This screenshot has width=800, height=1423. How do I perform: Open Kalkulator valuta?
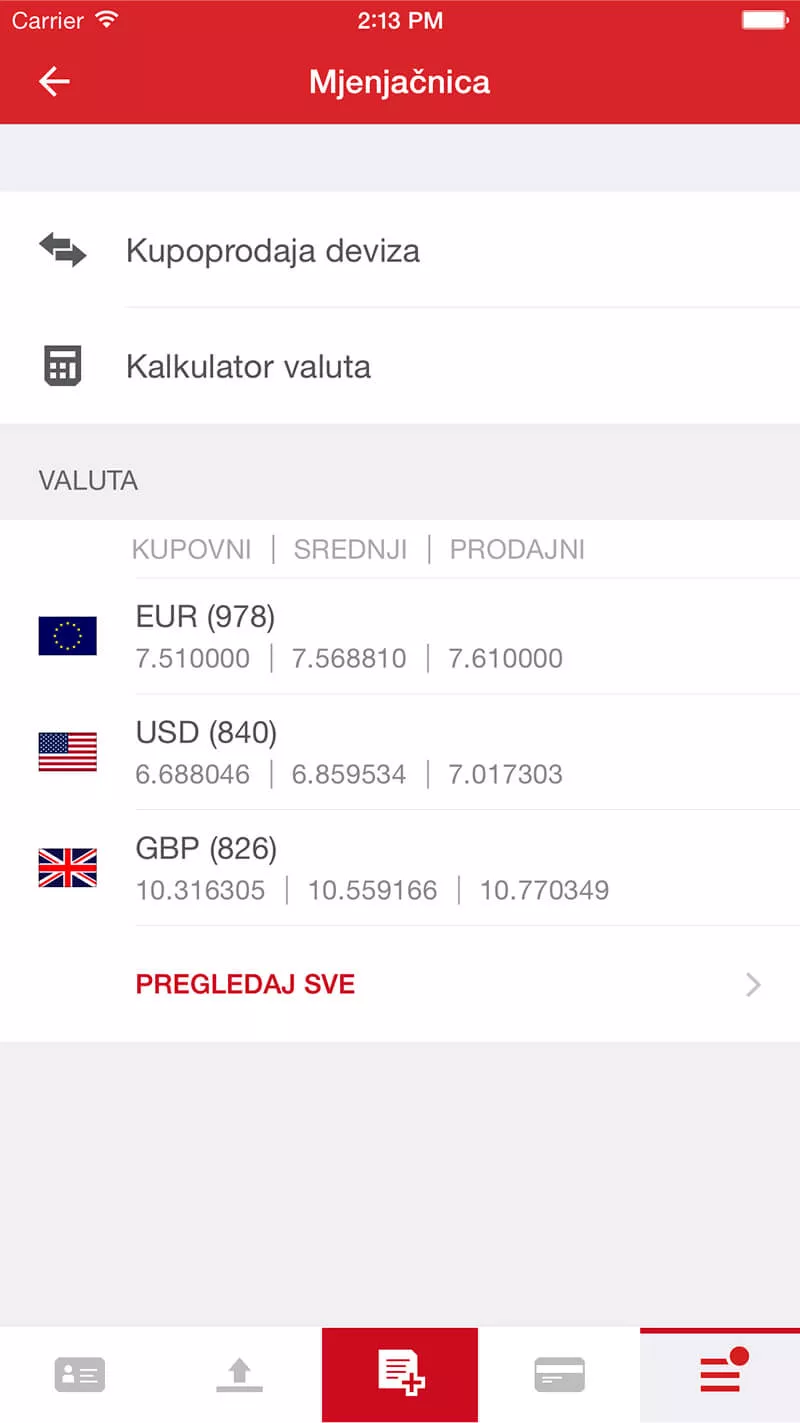pyautogui.click(x=248, y=366)
